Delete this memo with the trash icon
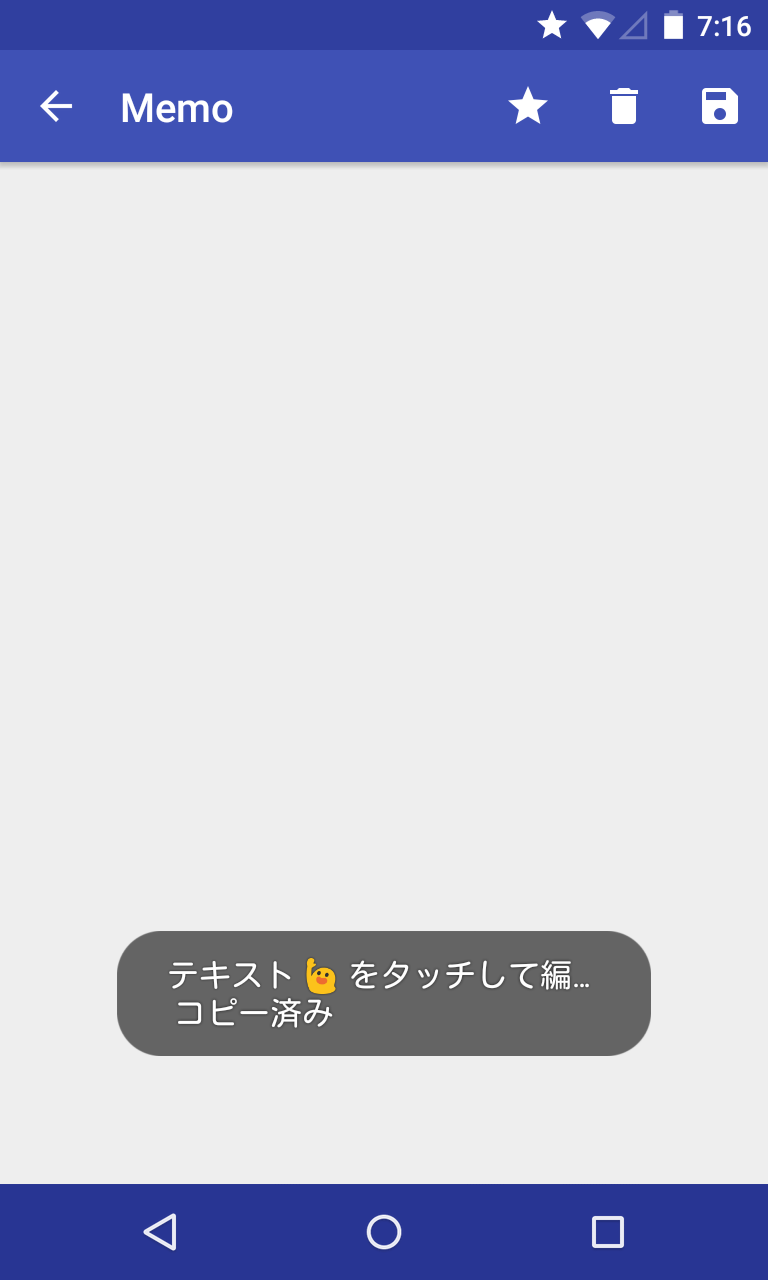The image size is (768, 1280). [x=623, y=106]
